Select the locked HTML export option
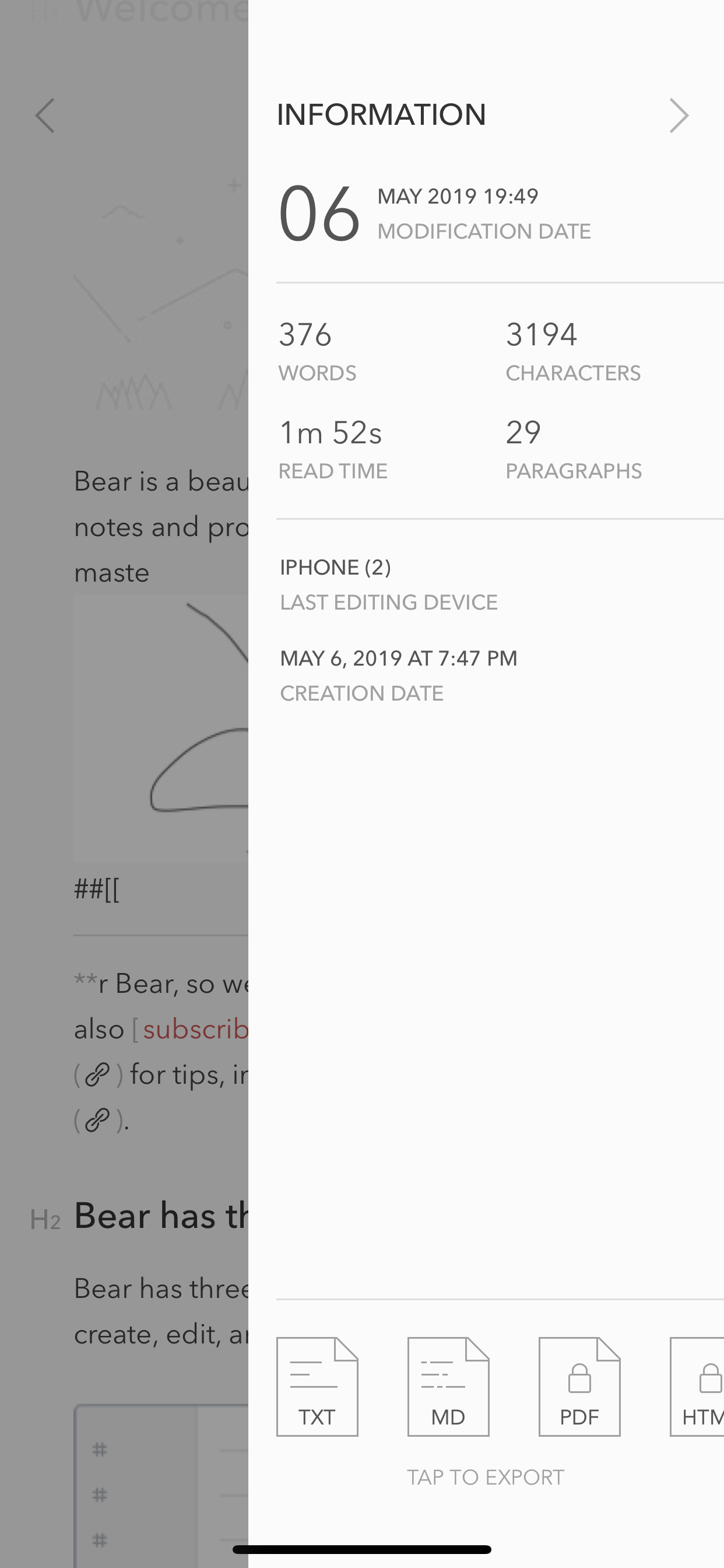Image resolution: width=724 pixels, height=1568 pixels. point(697,1387)
